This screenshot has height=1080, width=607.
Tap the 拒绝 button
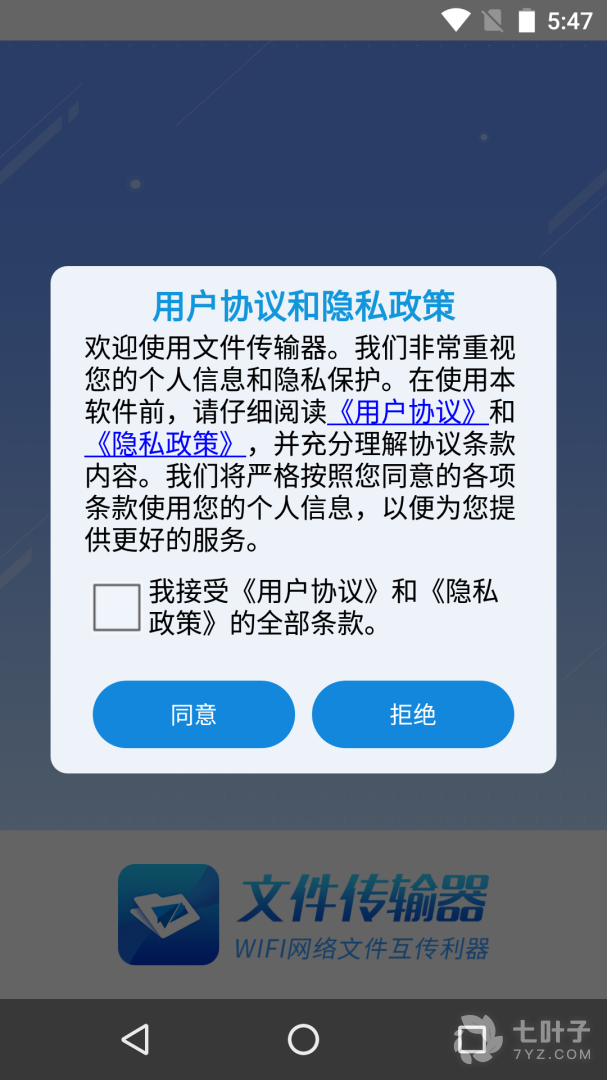413,714
